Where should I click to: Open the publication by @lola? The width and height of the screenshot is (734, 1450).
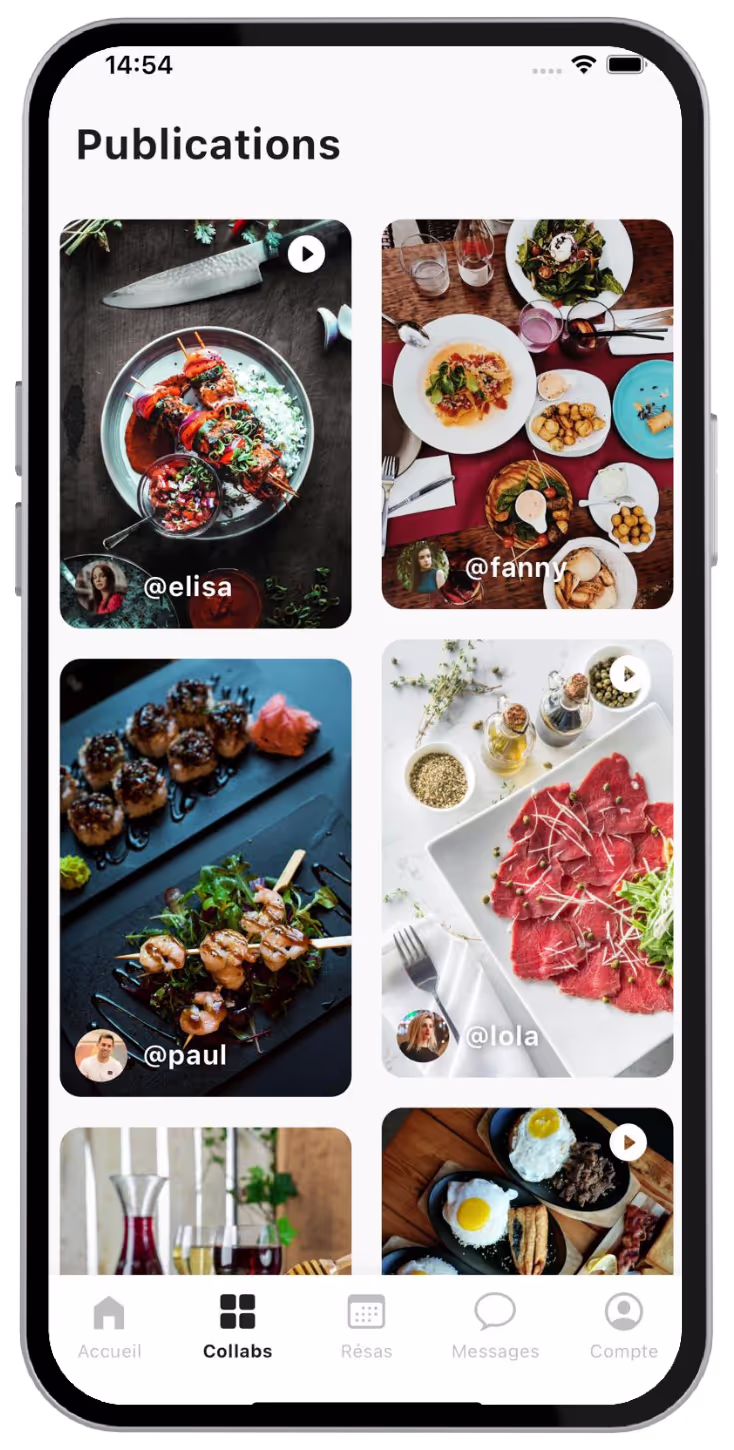click(527, 858)
